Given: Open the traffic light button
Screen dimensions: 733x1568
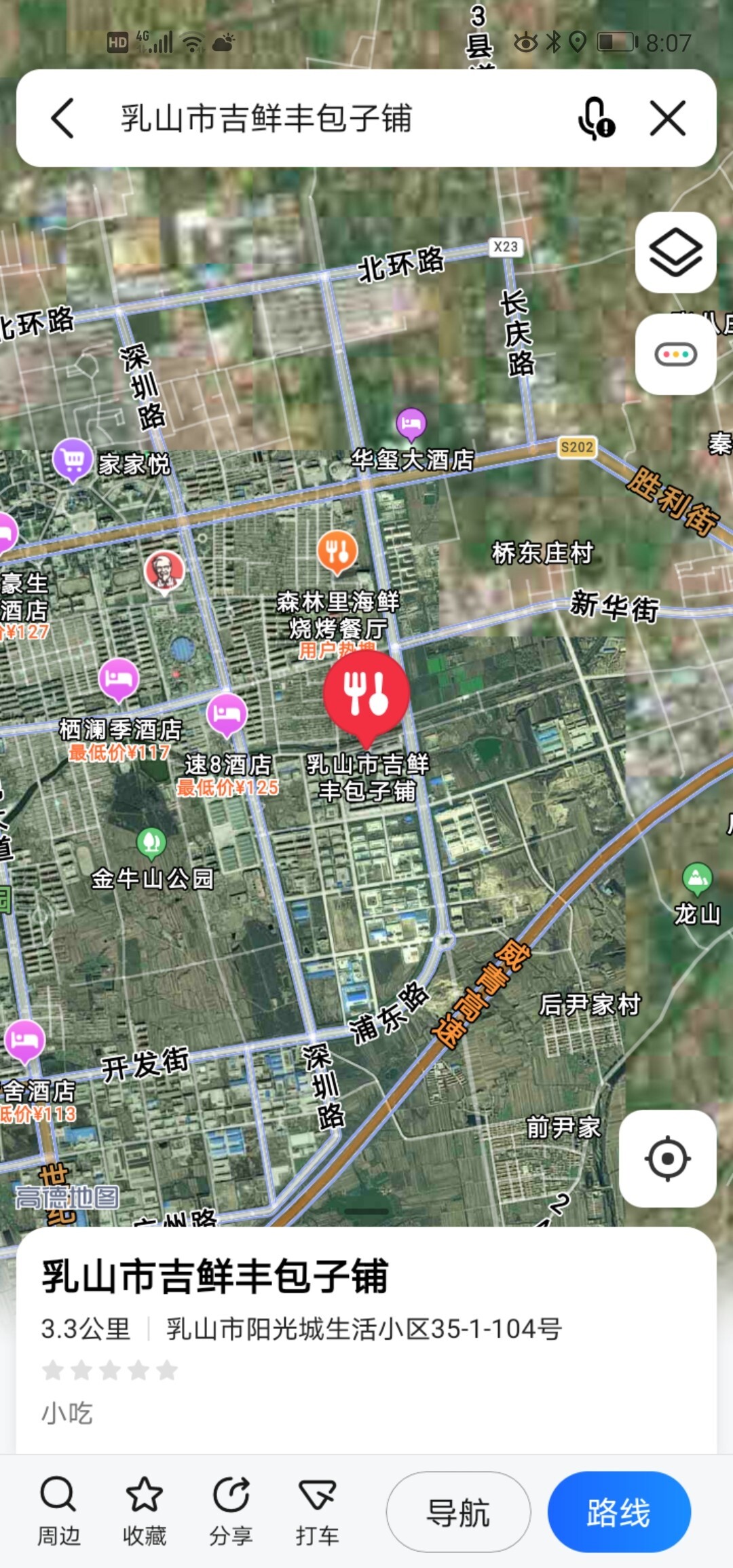Looking at the screenshot, I should (676, 354).
